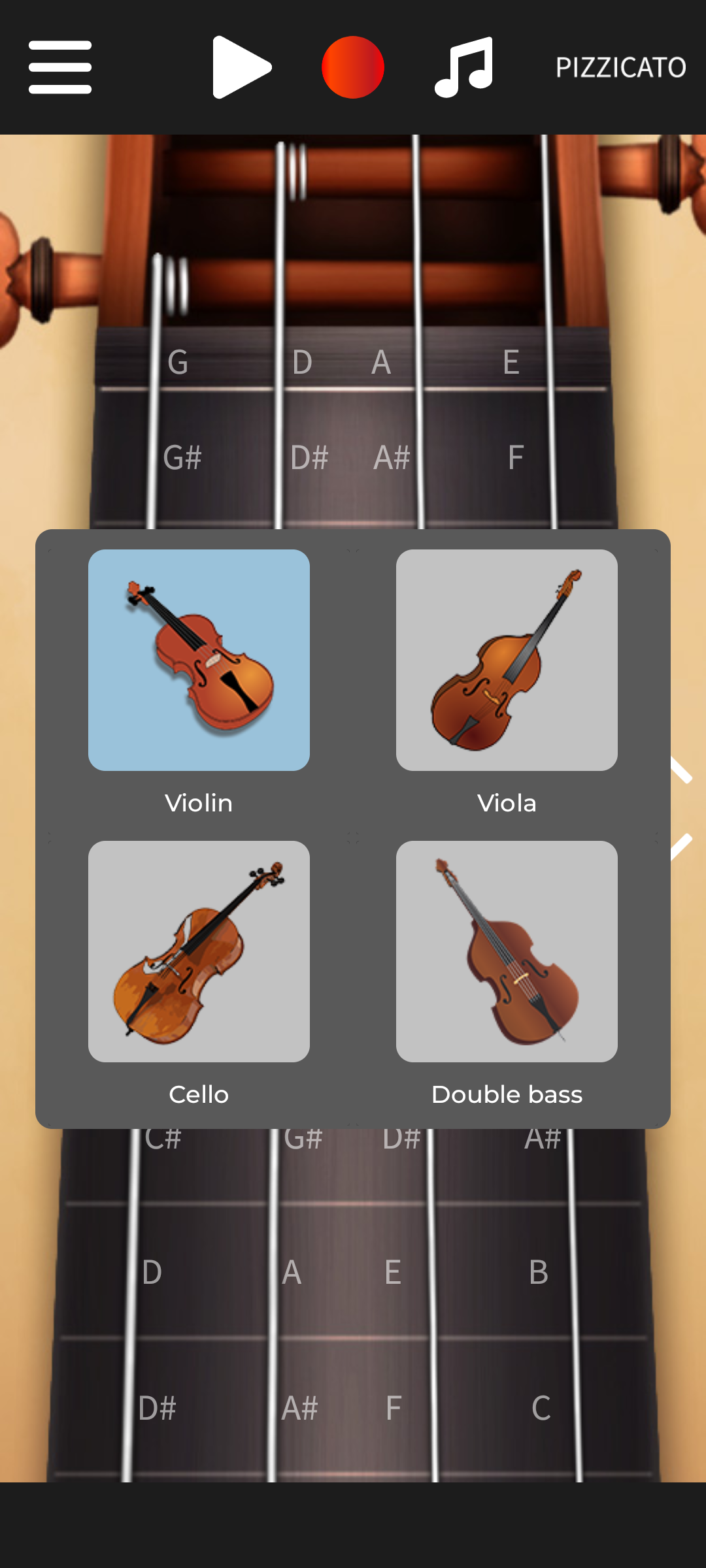
Task: Open the song library via music note icon
Action: coord(463,65)
